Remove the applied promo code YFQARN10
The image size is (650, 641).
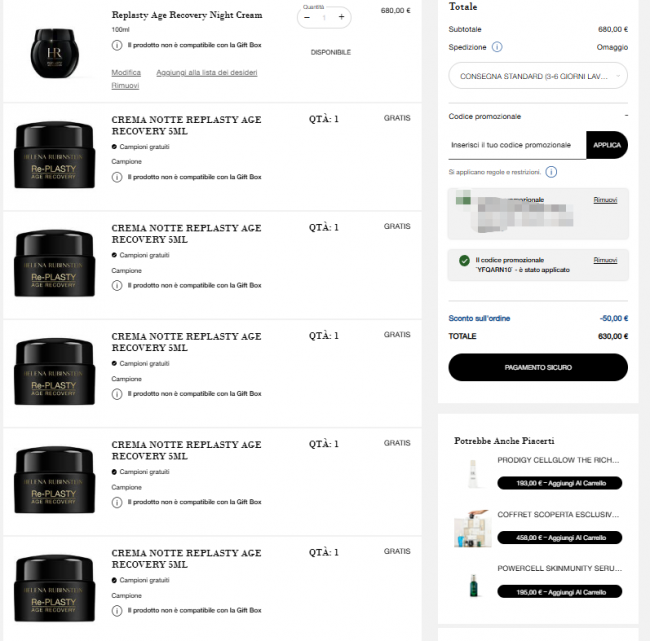coord(605,260)
